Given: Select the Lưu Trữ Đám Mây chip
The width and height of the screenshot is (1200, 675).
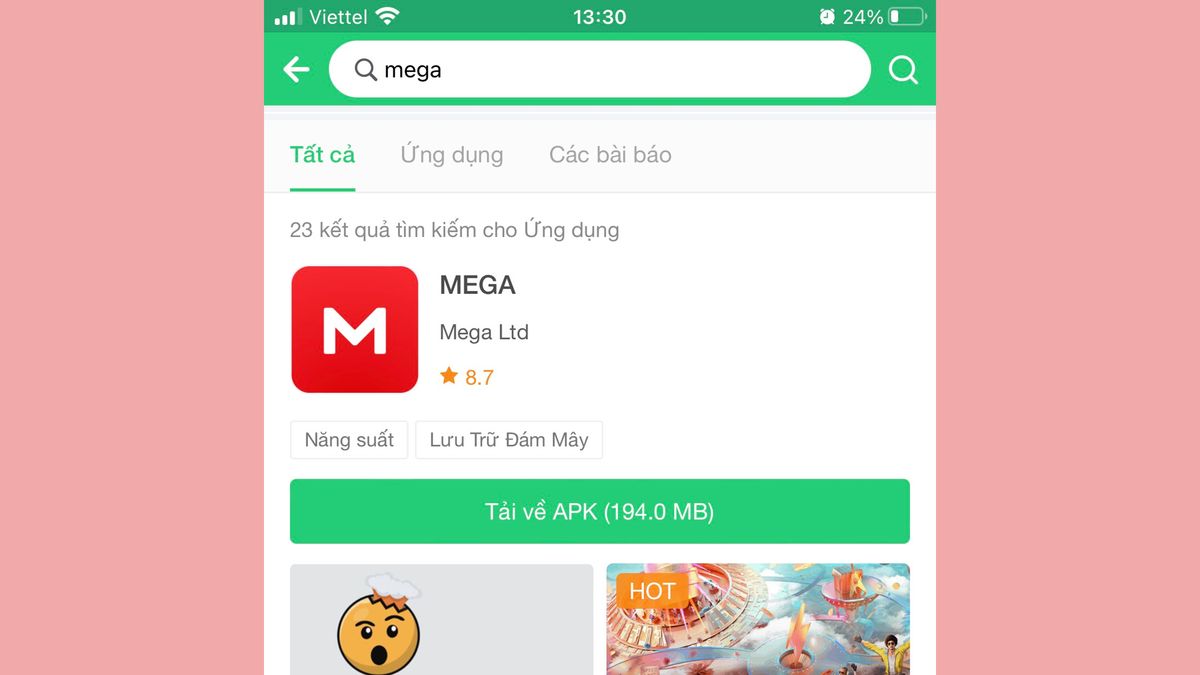Looking at the screenshot, I should [508, 440].
